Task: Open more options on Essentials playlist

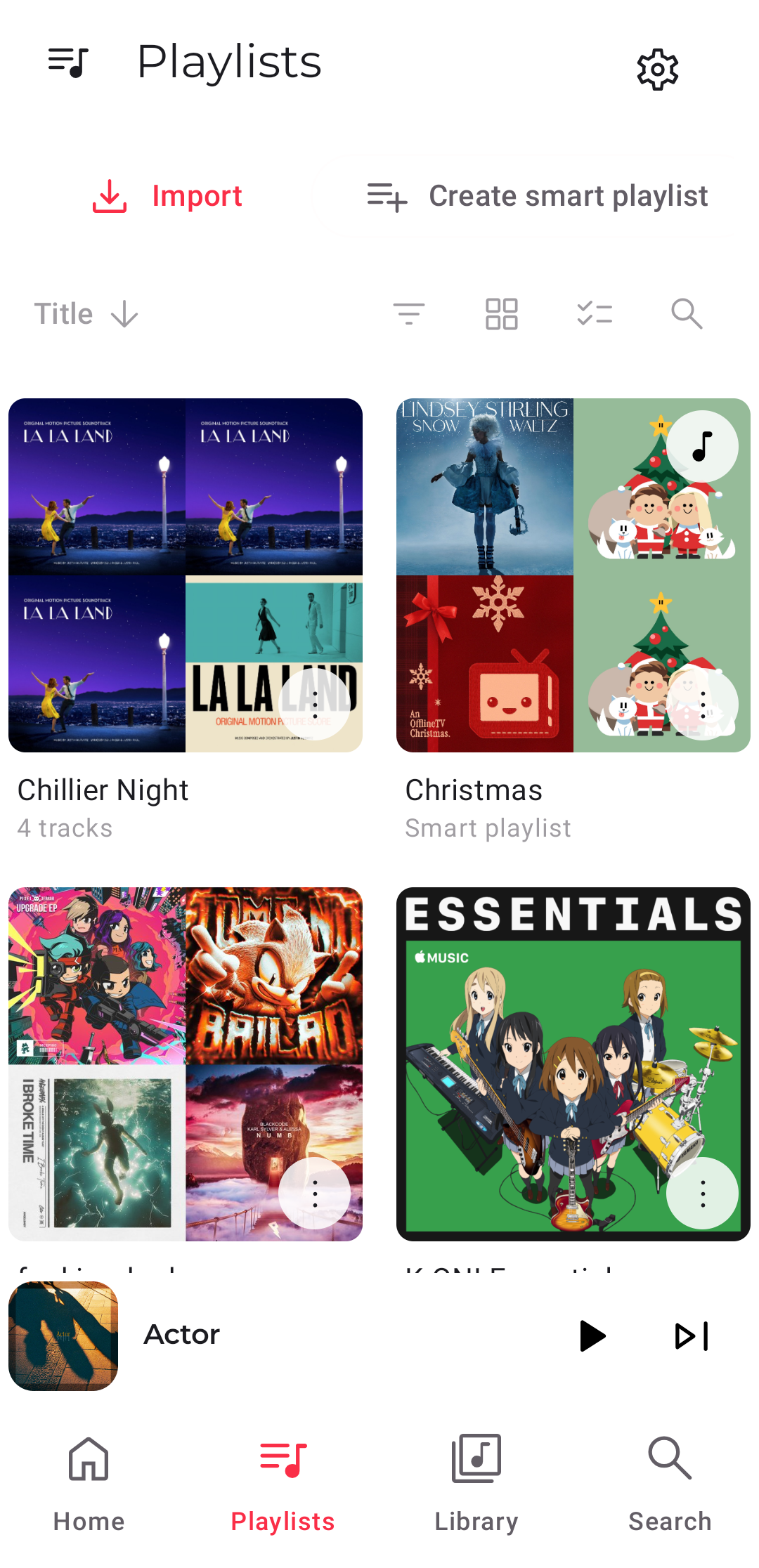Action: click(702, 1193)
